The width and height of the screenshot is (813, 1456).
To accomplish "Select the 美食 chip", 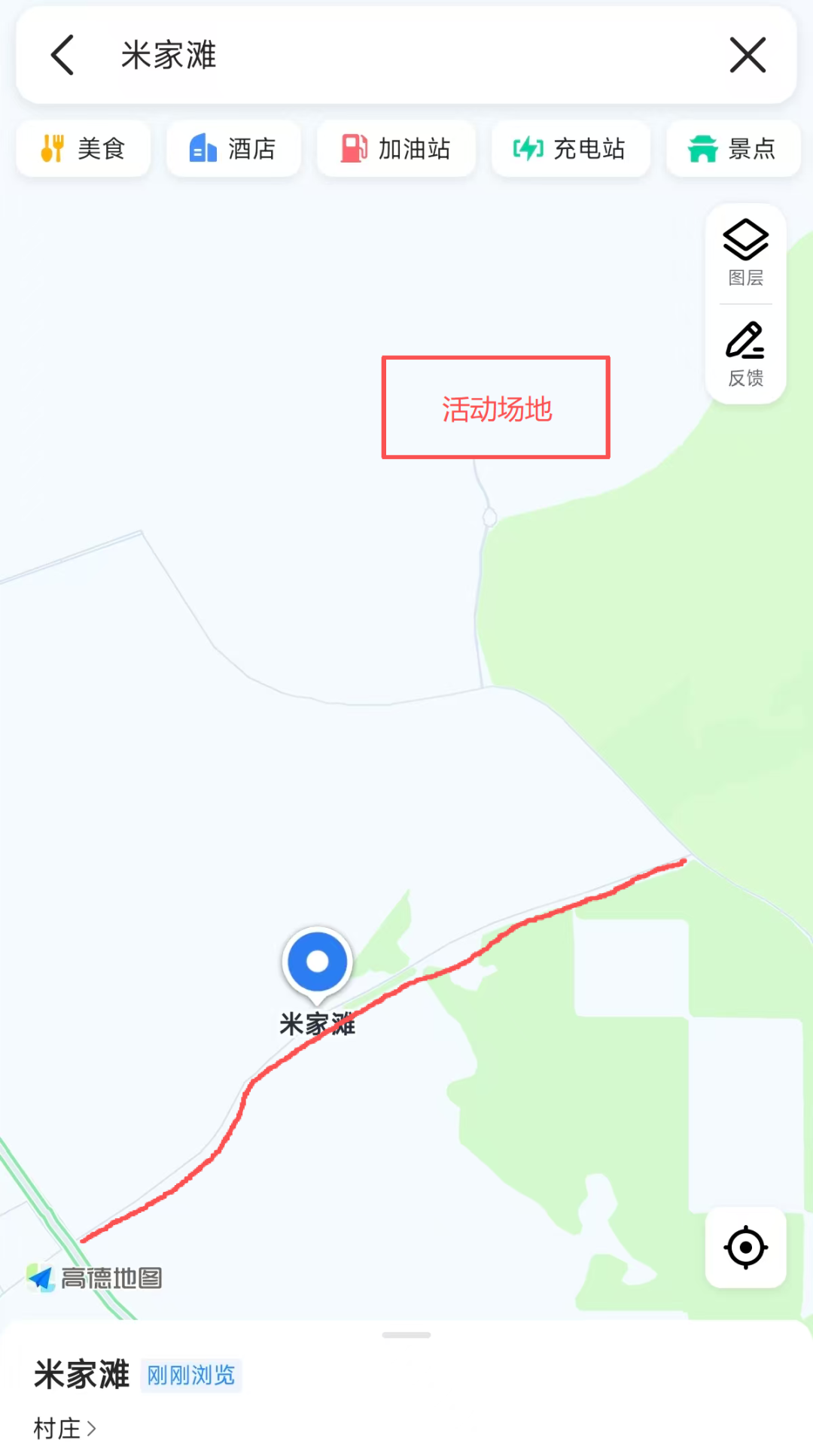I will (83, 148).
